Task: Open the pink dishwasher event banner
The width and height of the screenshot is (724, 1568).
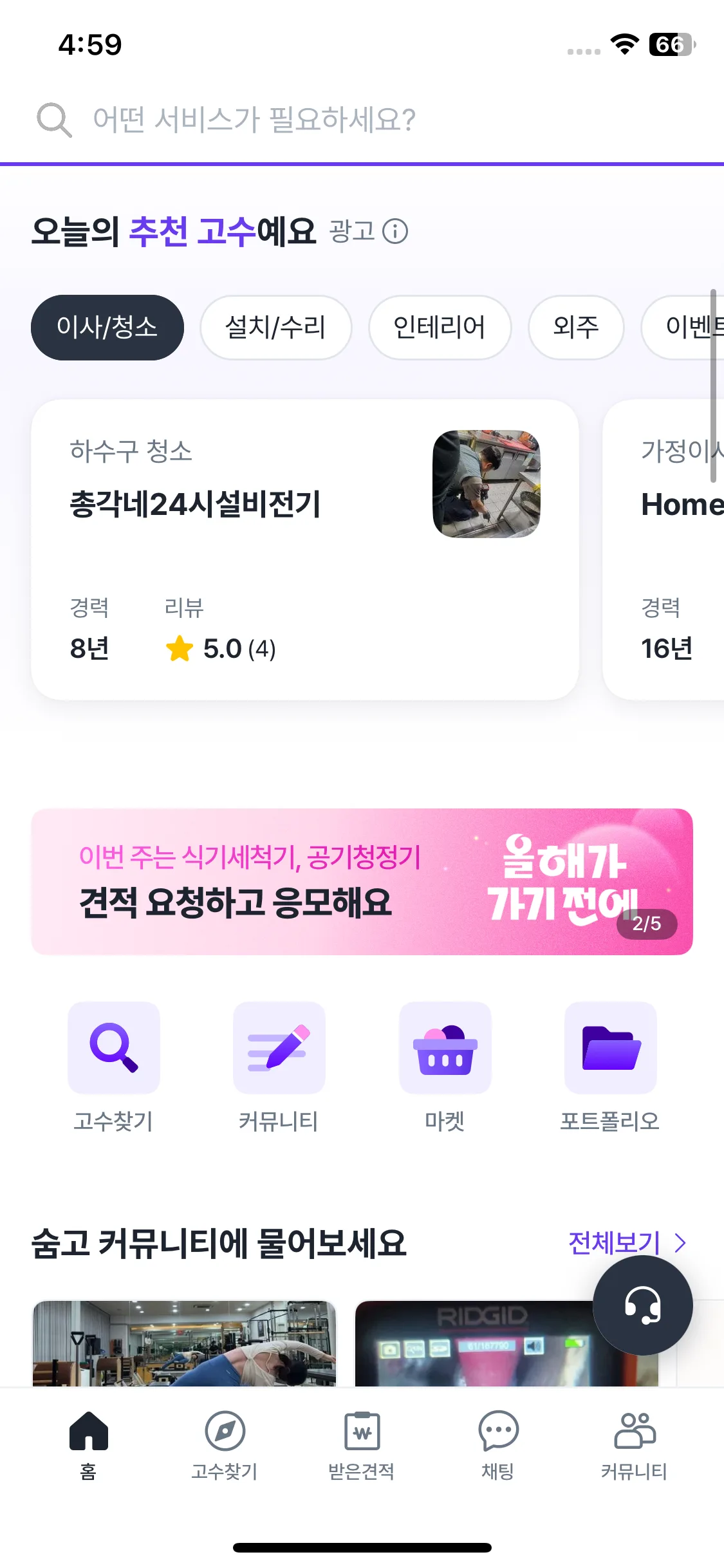Action: point(362,881)
